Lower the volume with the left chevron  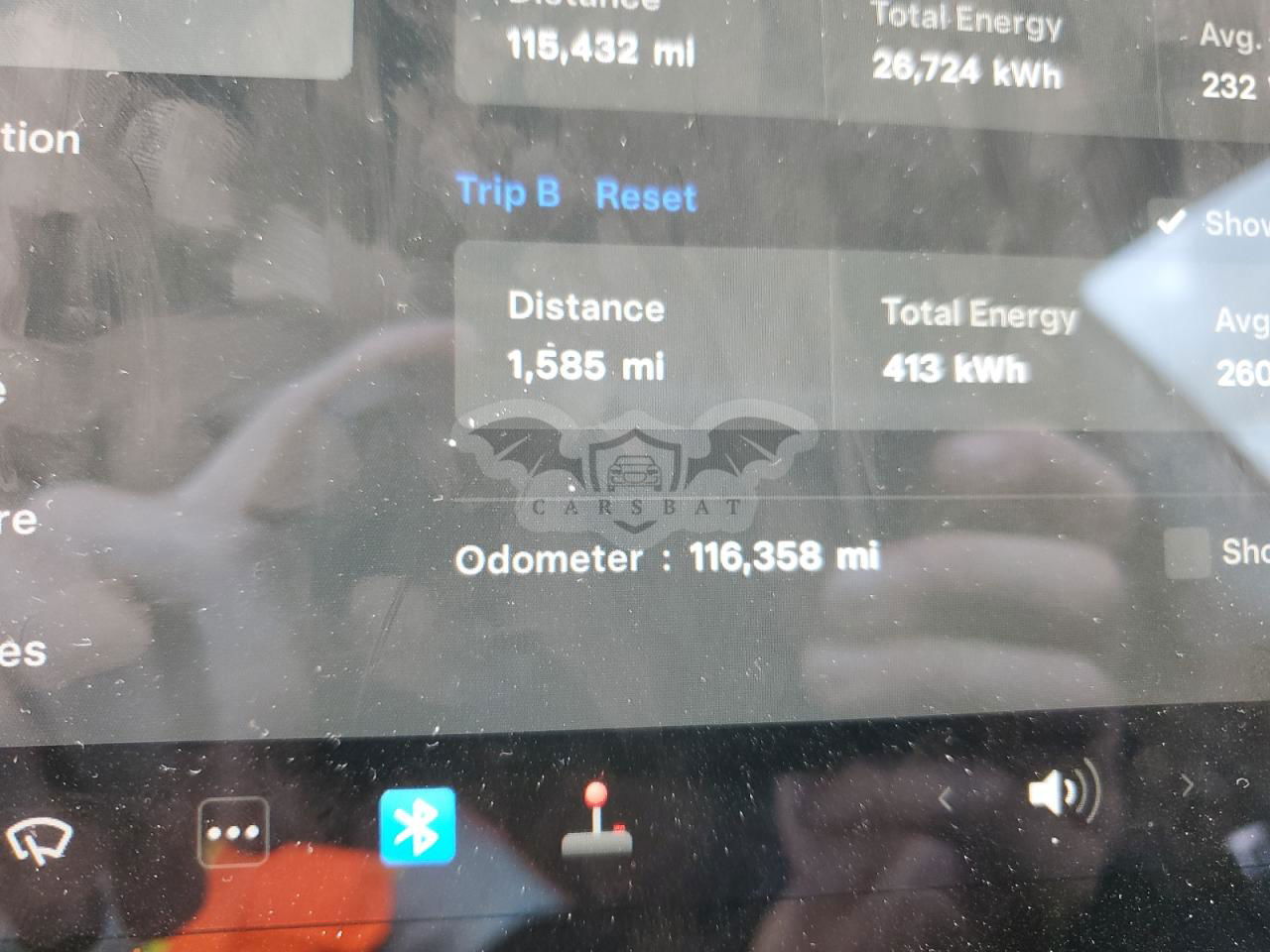[946, 798]
